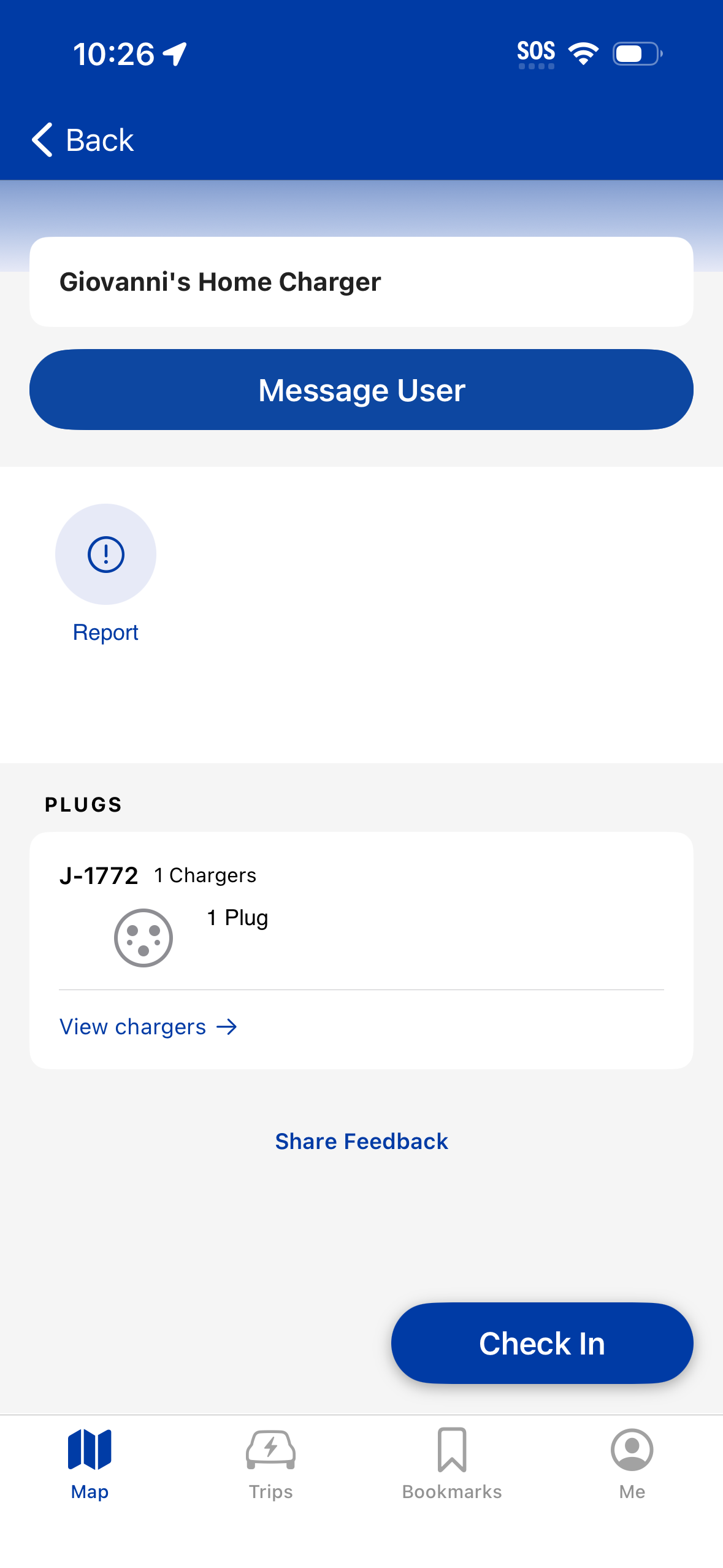Select the Me profile tab
This screenshot has height=1568, width=723.
632,1464
